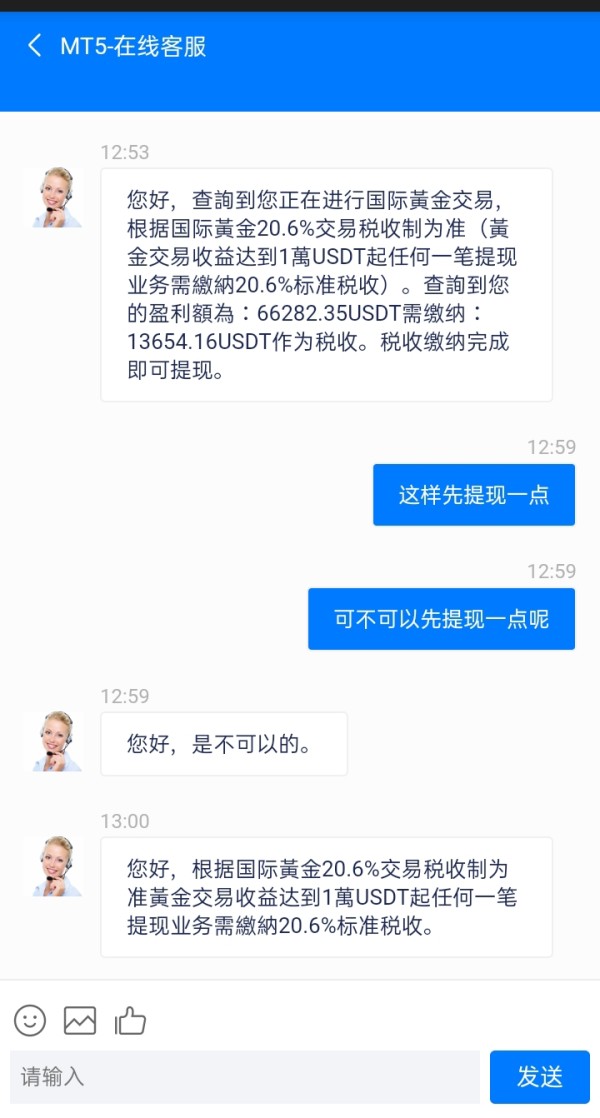Attach an image to the chat
Screen dimensions: 600x1118
tap(80, 1020)
